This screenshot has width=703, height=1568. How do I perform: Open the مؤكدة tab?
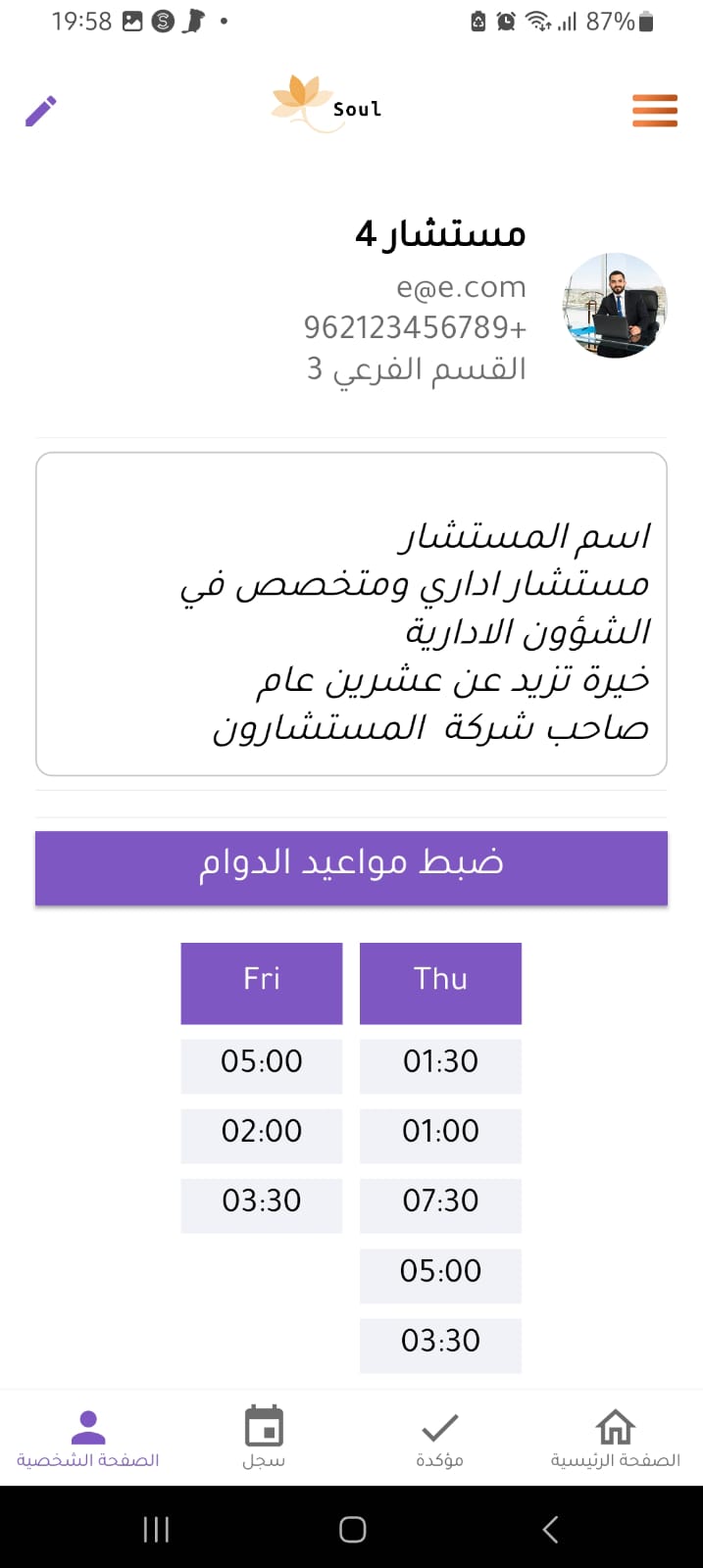(x=439, y=1438)
